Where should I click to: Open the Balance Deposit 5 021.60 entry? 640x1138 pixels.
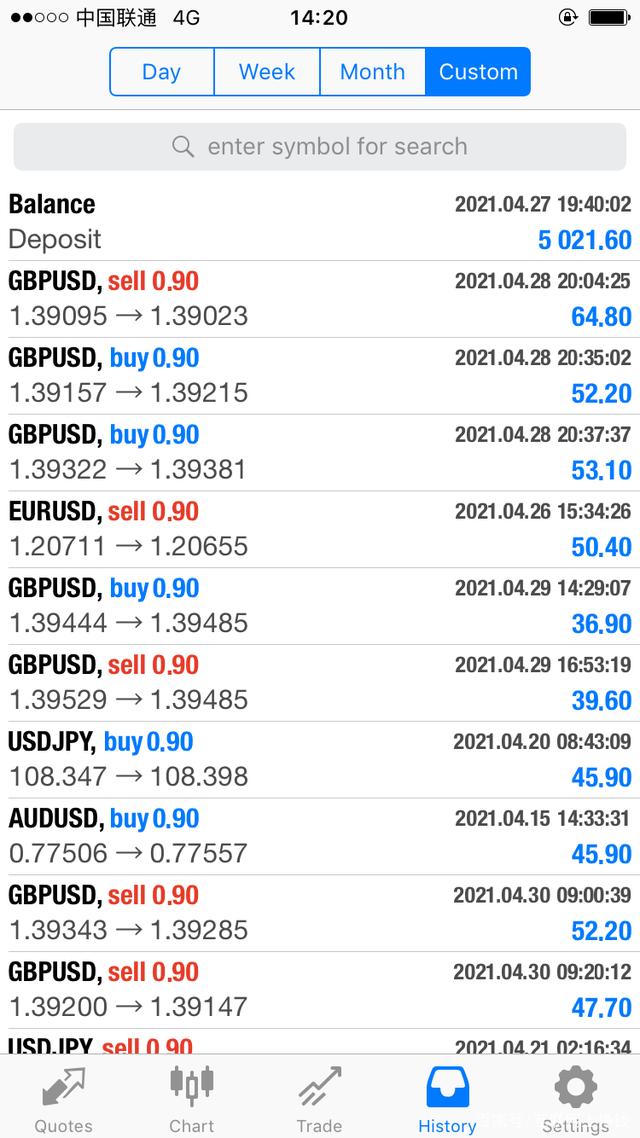click(x=320, y=222)
